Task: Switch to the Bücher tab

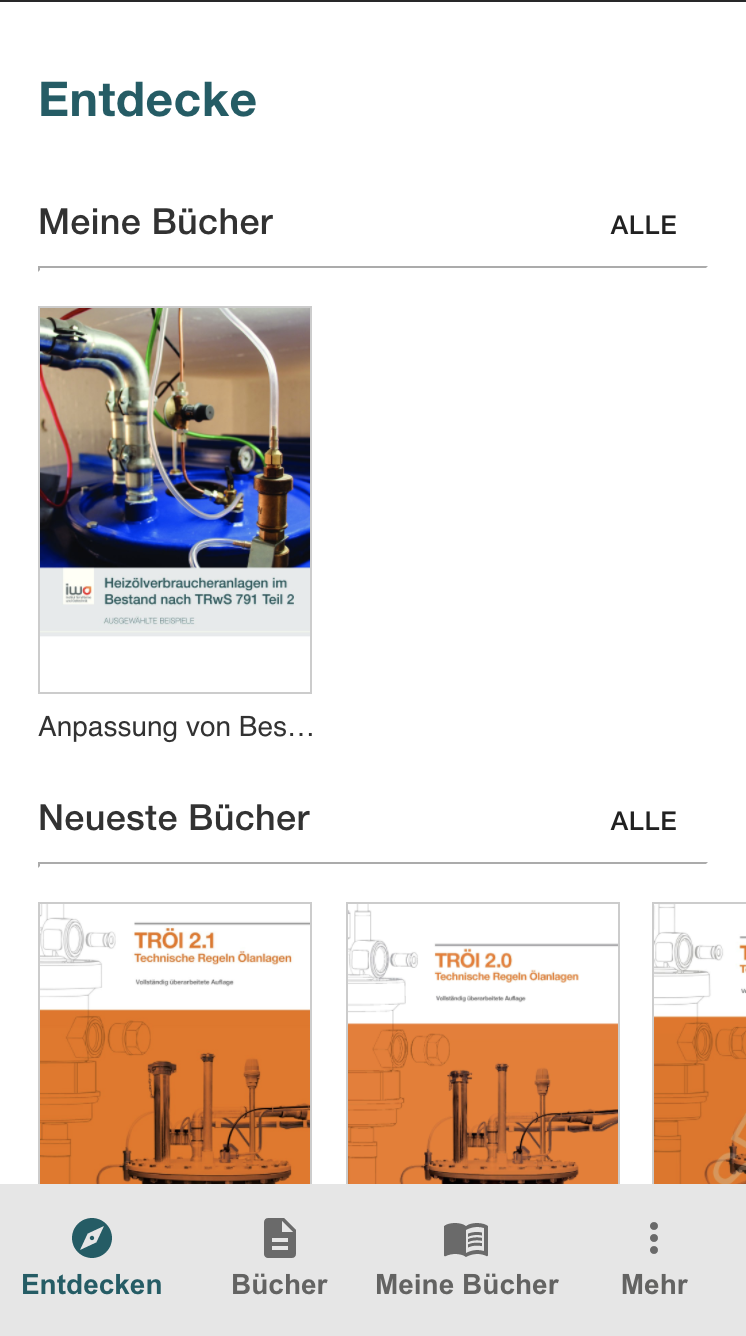Action: coord(279,1259)
